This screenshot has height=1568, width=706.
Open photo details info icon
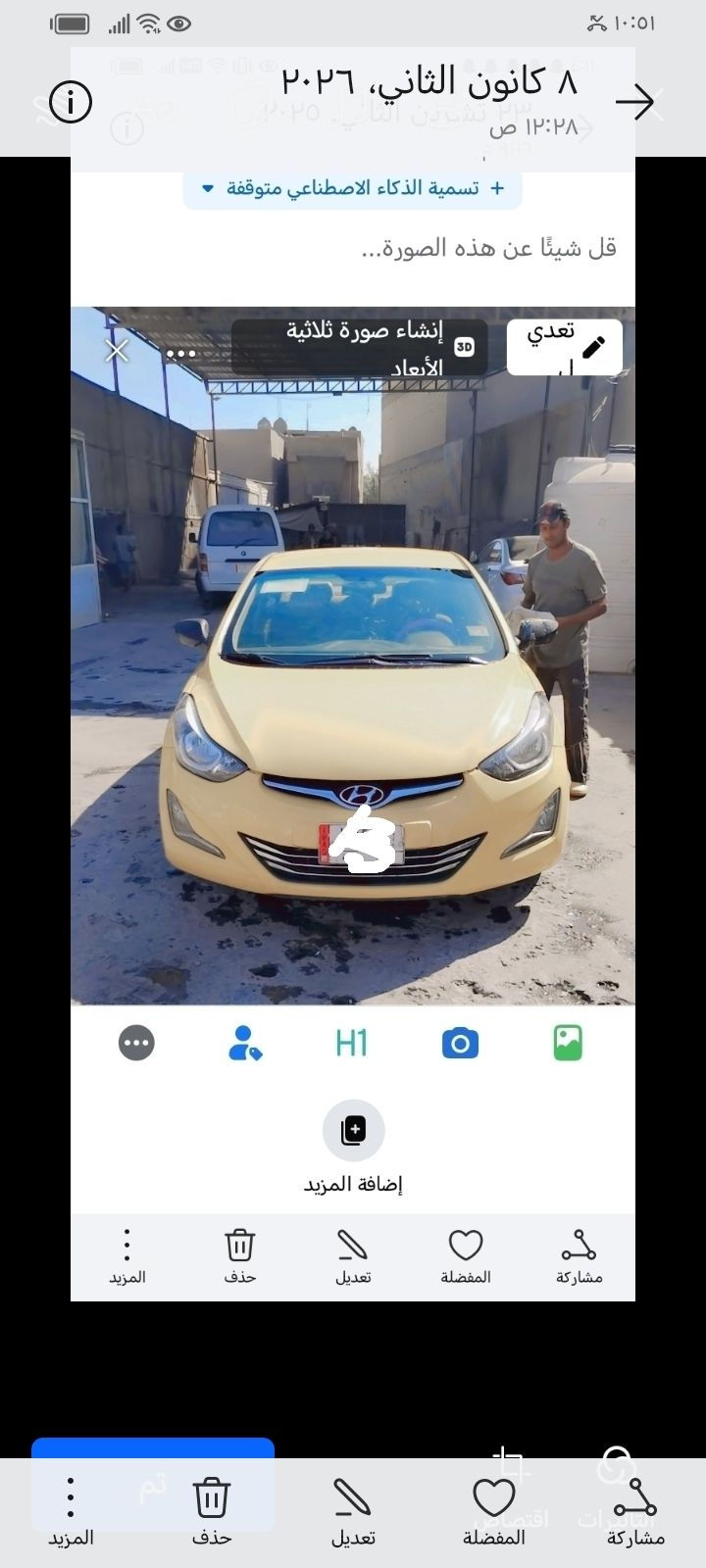click(x=71, y=102)
